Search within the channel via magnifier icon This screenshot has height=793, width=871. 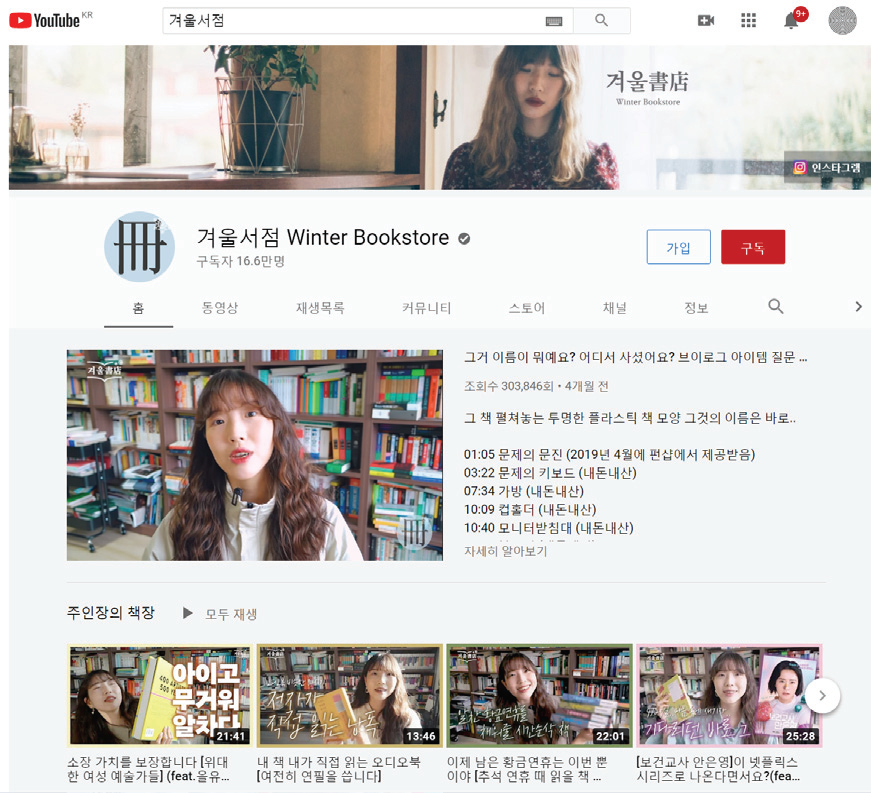[x=776, y=307]
